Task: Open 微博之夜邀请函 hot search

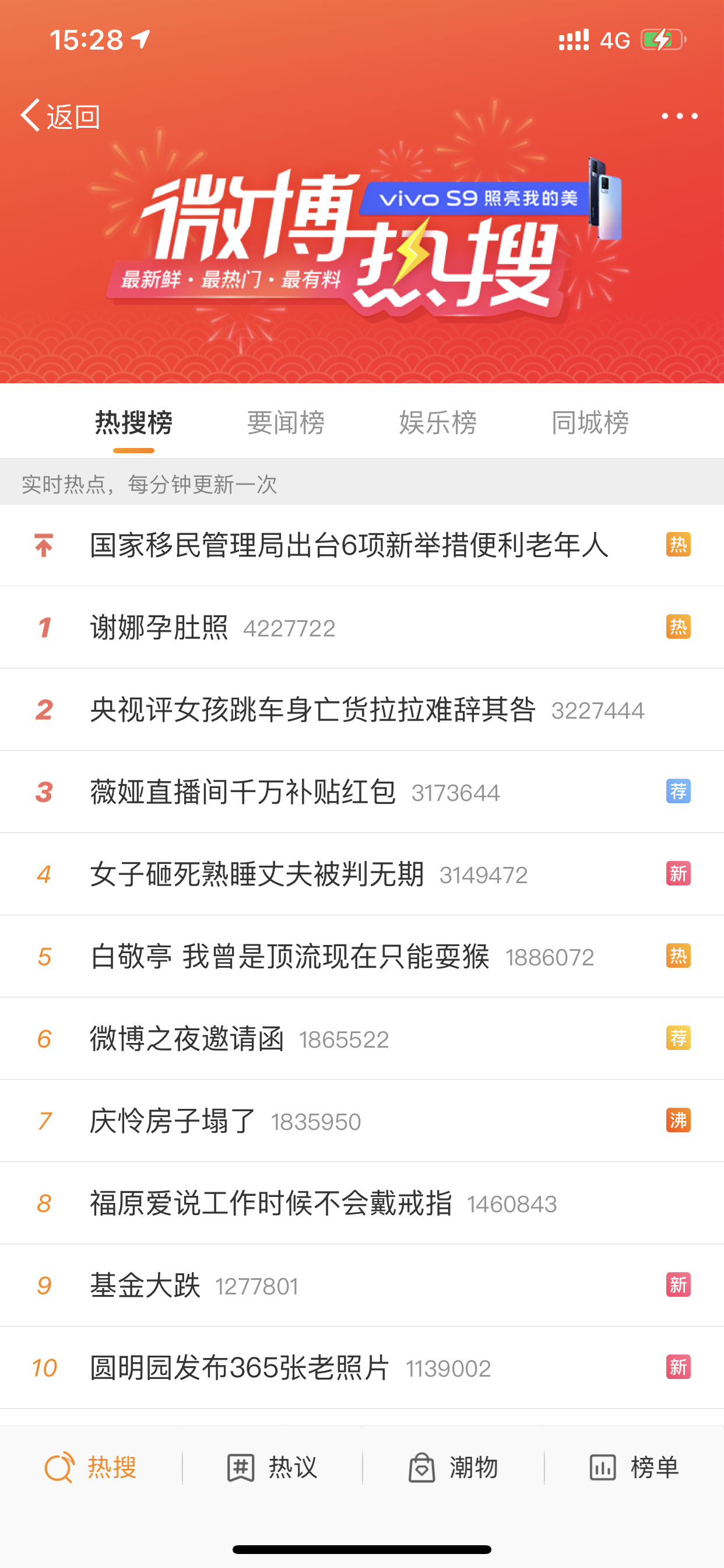Action: (187, 1038)
